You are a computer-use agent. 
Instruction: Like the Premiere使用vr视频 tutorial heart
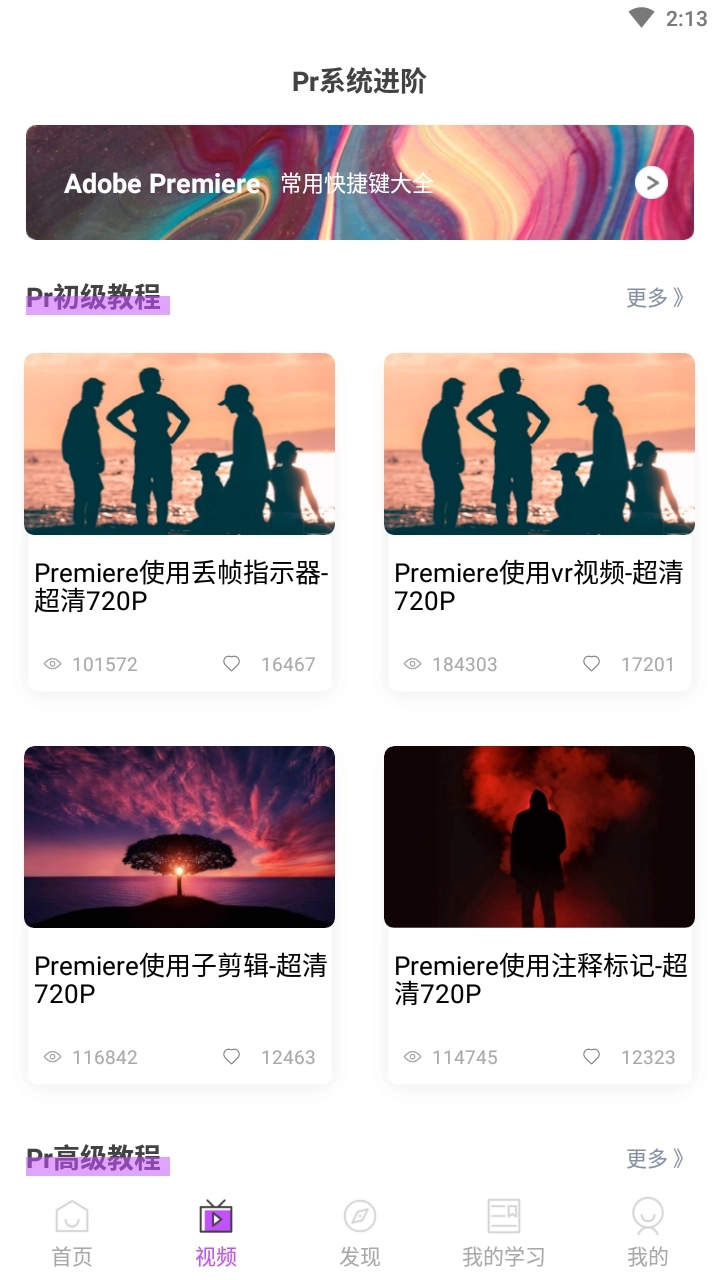591,663
